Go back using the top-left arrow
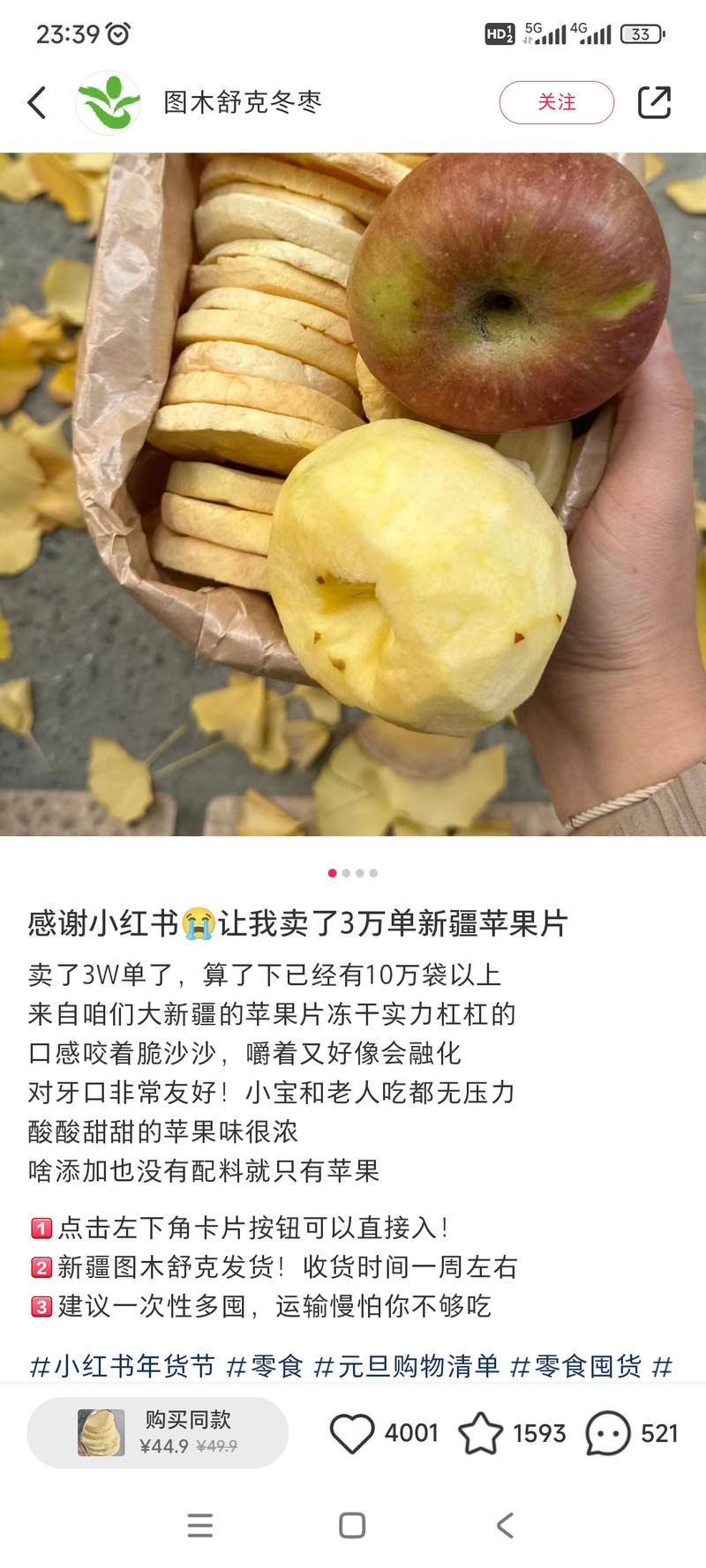Viewport: 706px width, 1568px height. pos(37,102)
